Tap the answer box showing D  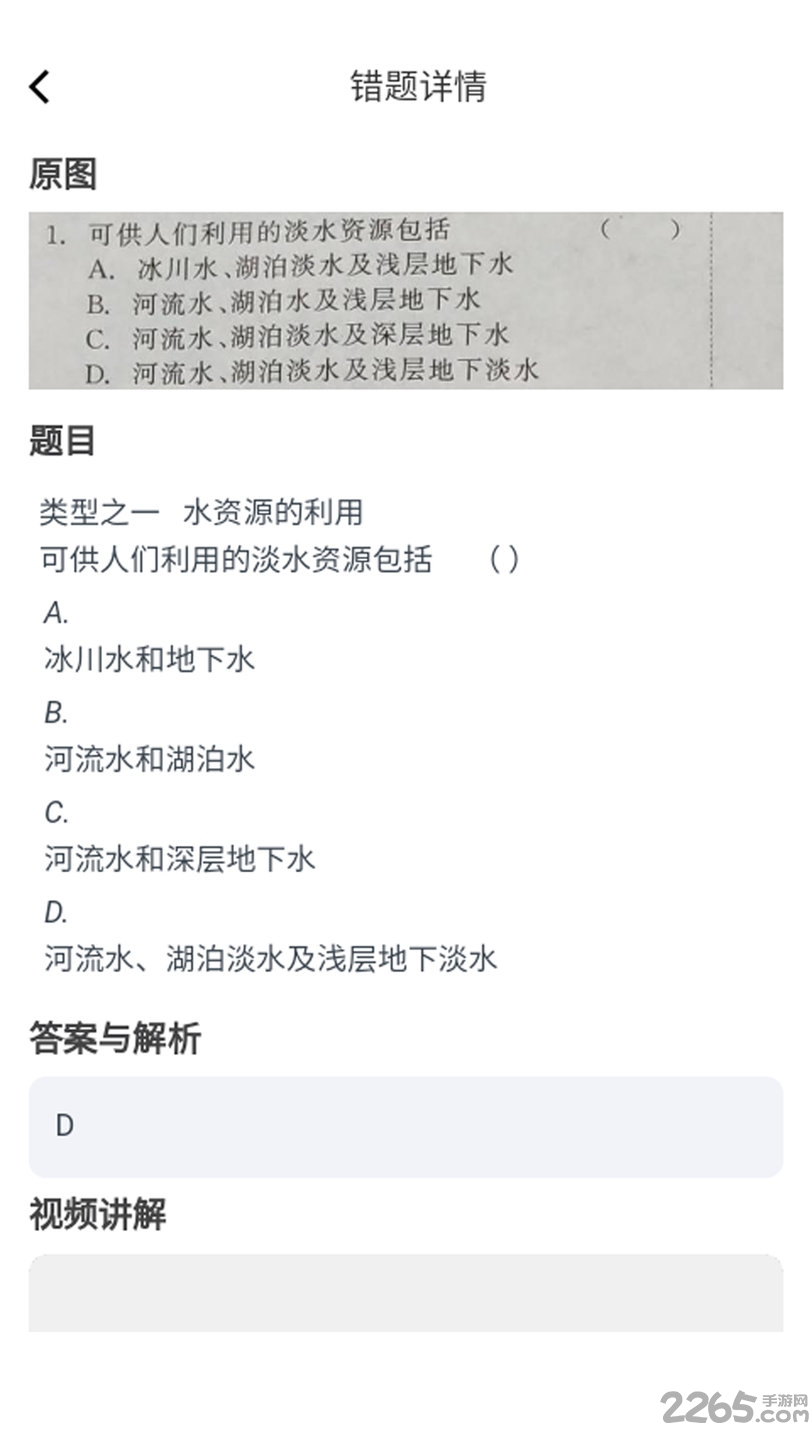405,1124
